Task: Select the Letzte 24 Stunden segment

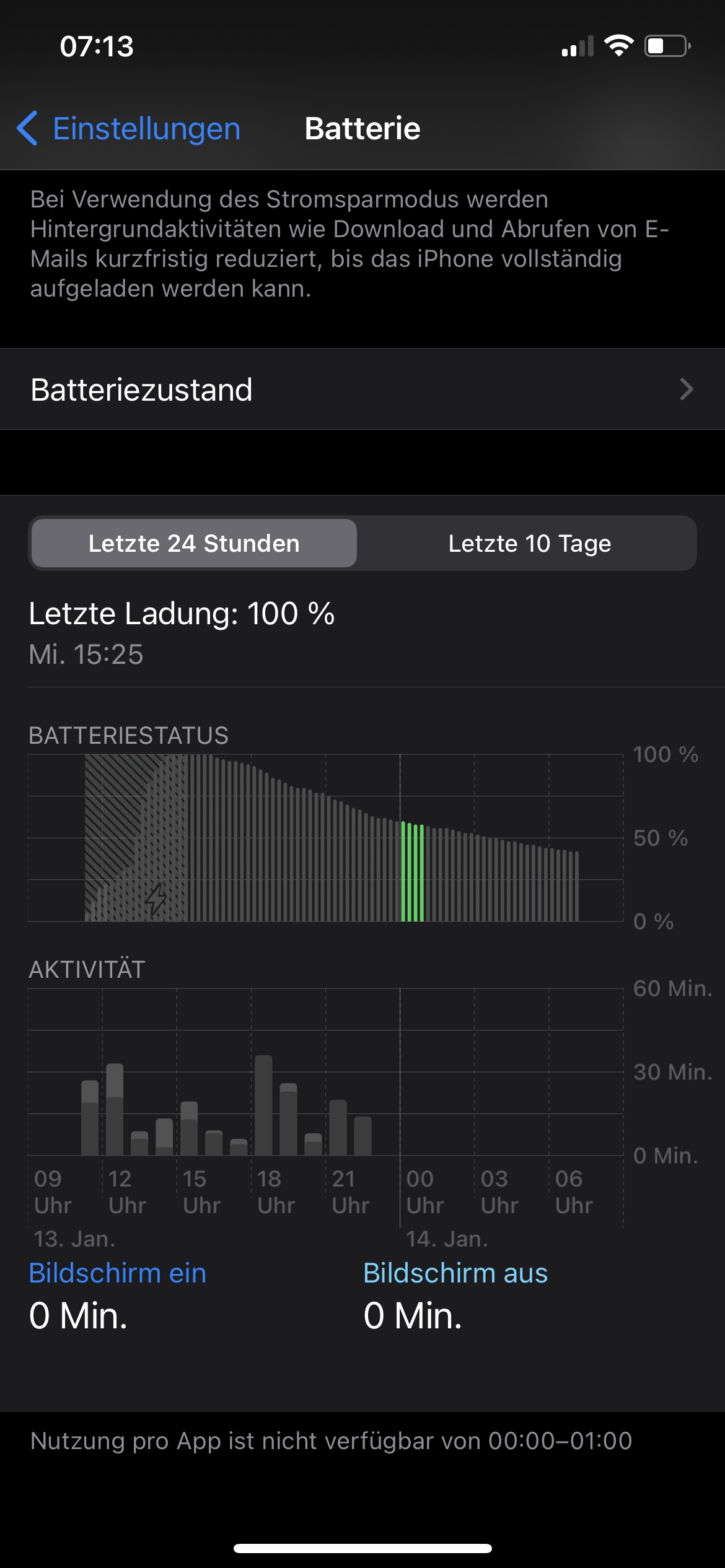Action: [194, 544]
